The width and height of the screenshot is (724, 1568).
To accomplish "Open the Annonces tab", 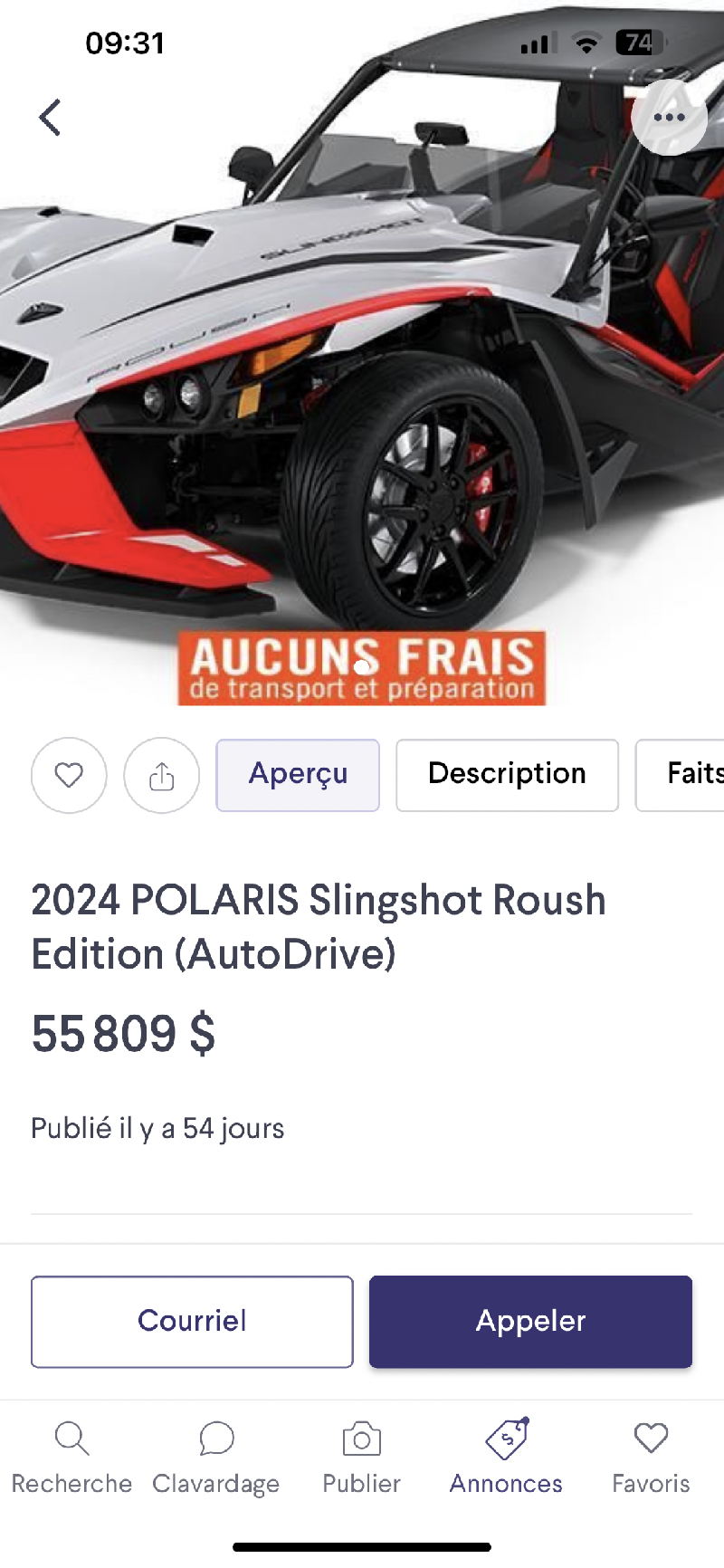I will click(x=506, y=1457).
